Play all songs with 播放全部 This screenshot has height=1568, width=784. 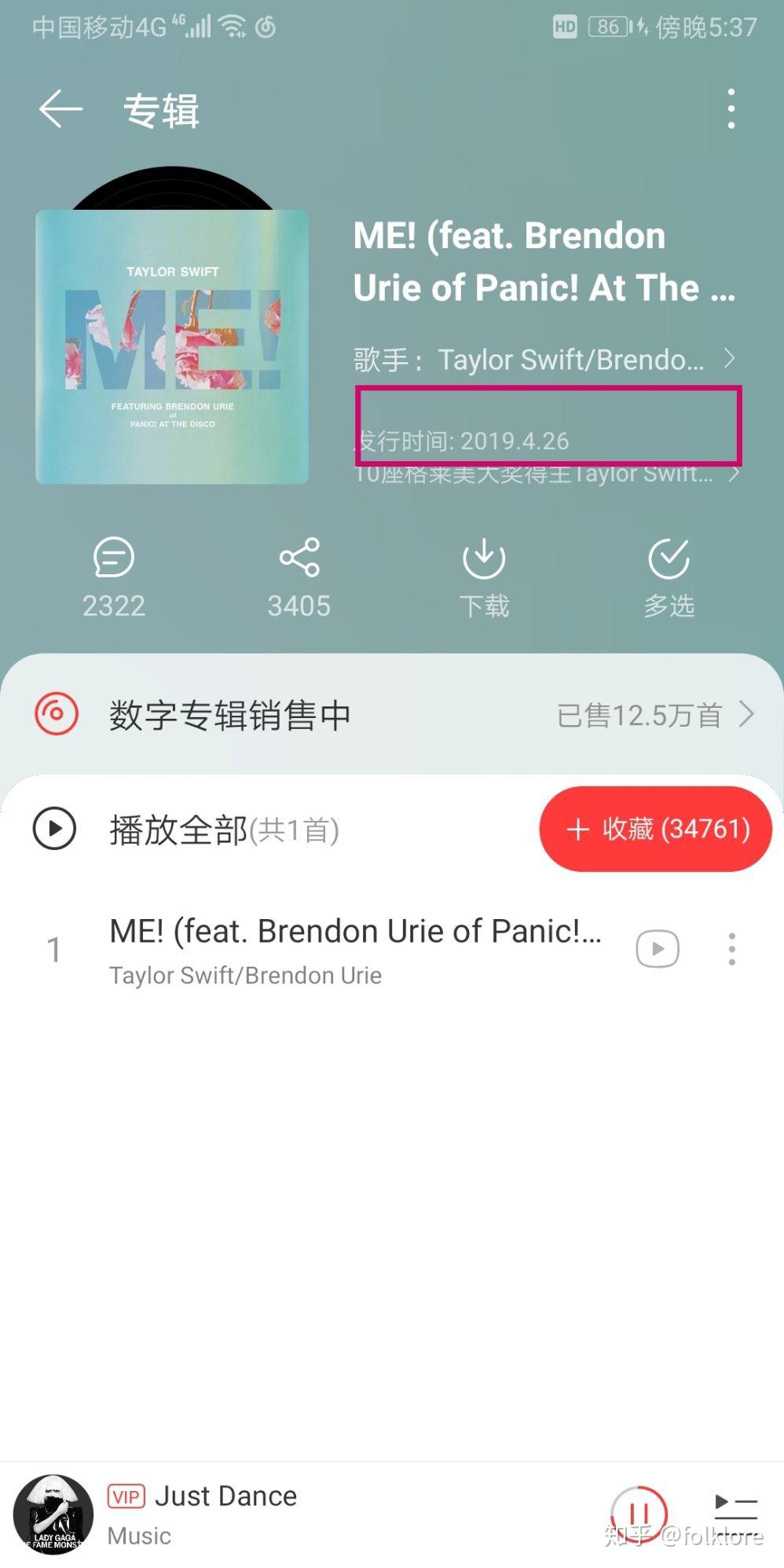[x=185, y=830]
